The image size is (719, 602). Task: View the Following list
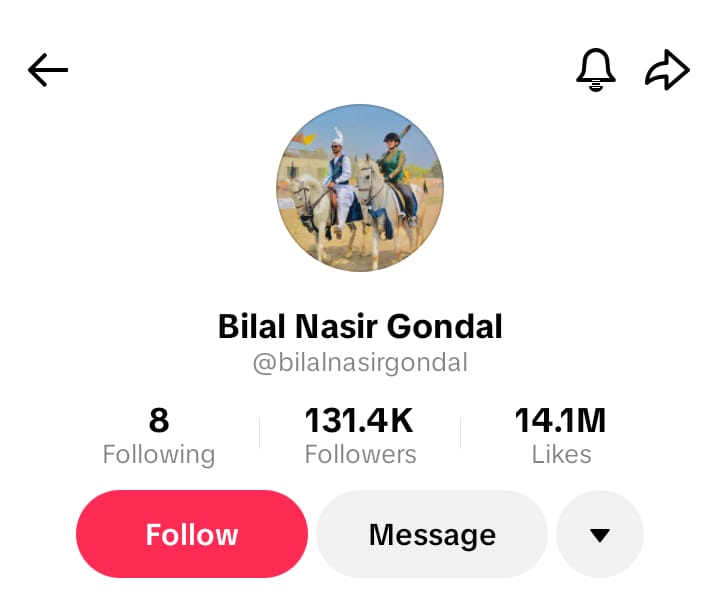click(x=158, y=436)
